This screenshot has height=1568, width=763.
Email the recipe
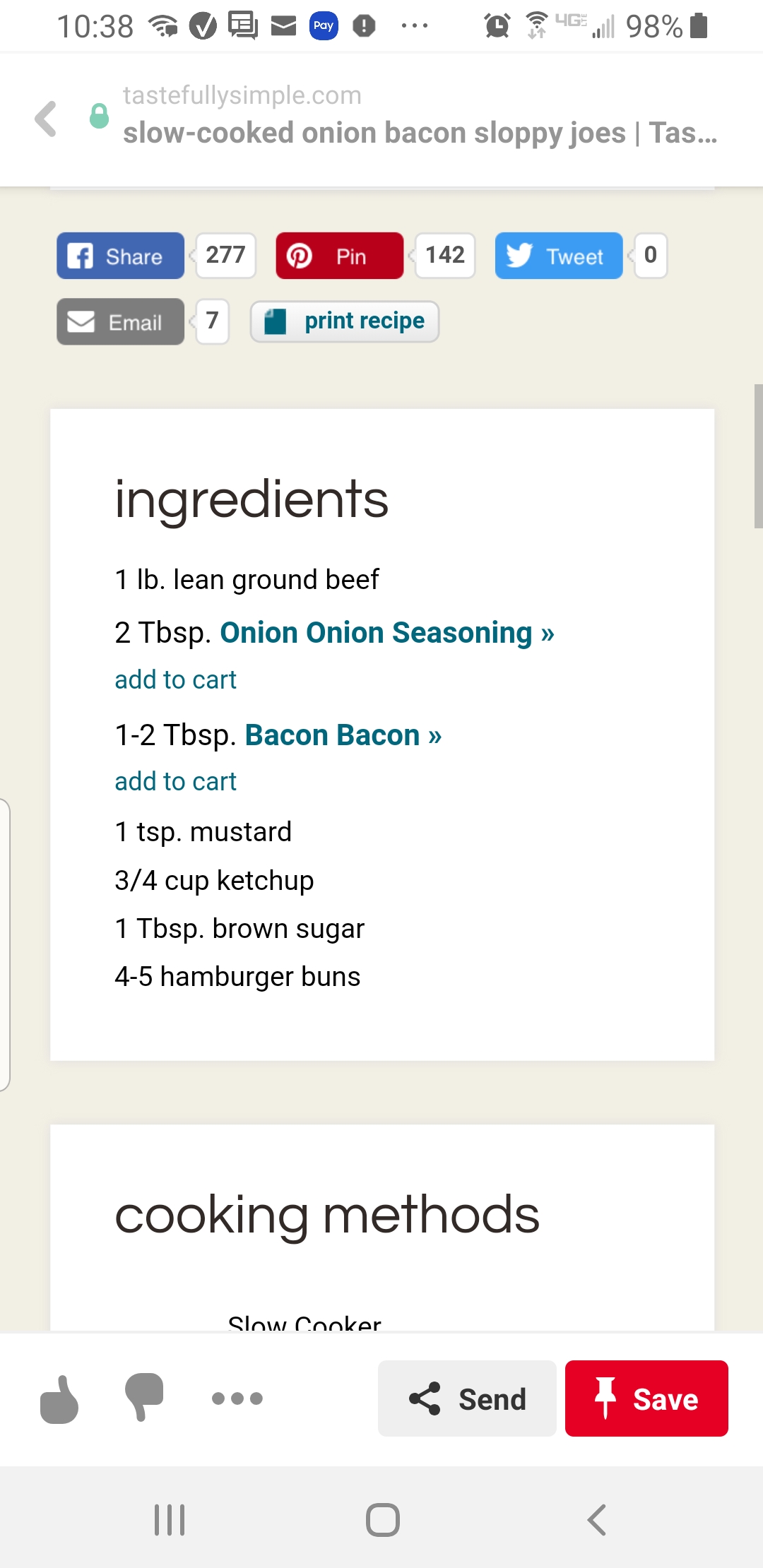tap(121, 322)
